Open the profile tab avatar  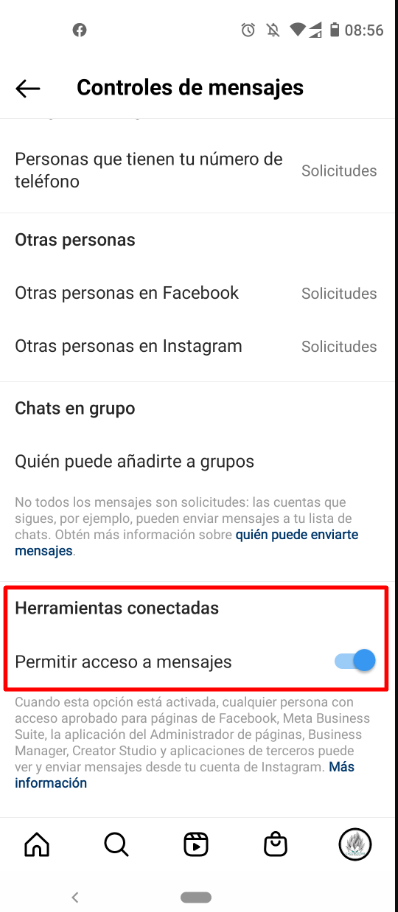pos(355,844)
